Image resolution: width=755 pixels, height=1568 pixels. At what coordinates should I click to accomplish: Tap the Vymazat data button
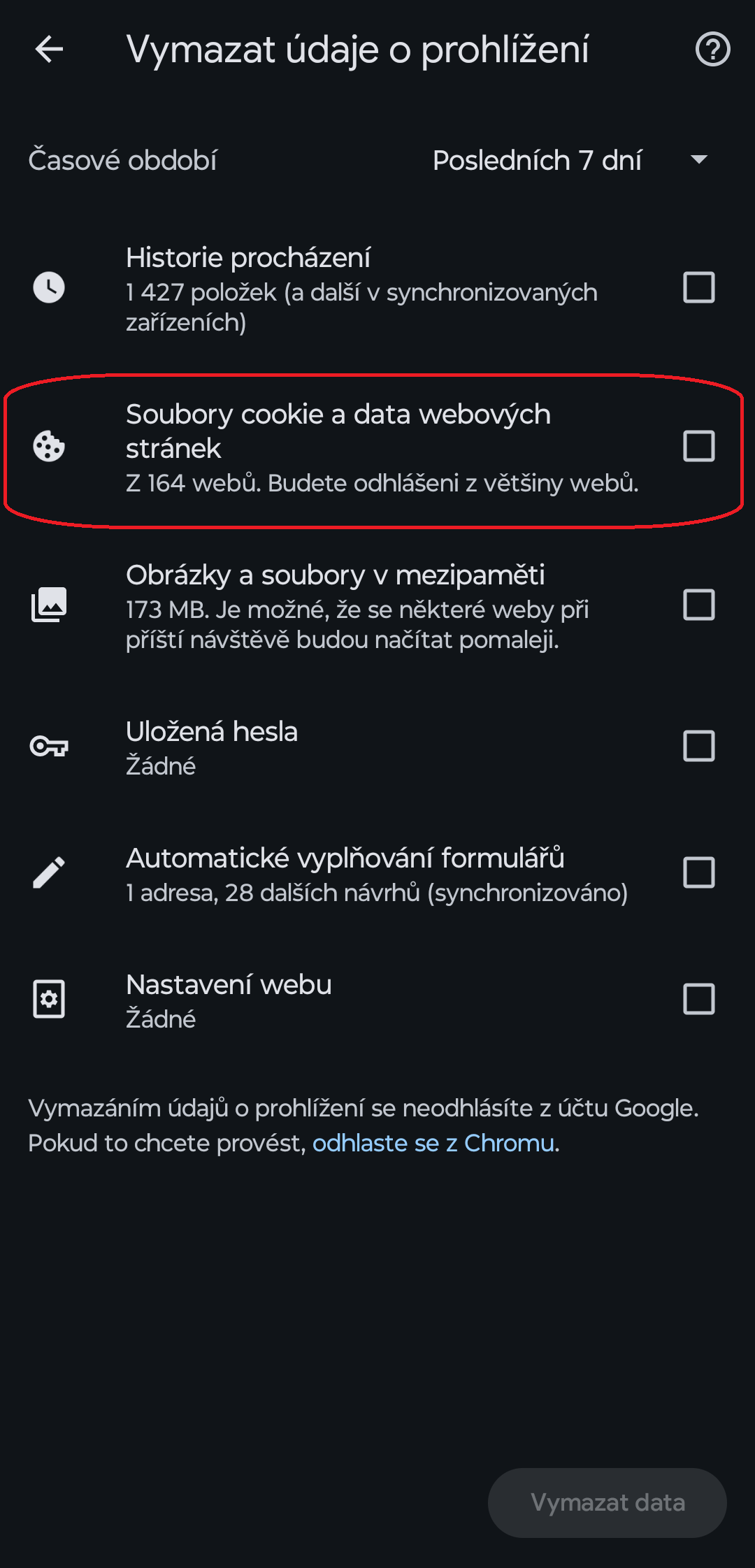click(607, 1502)
